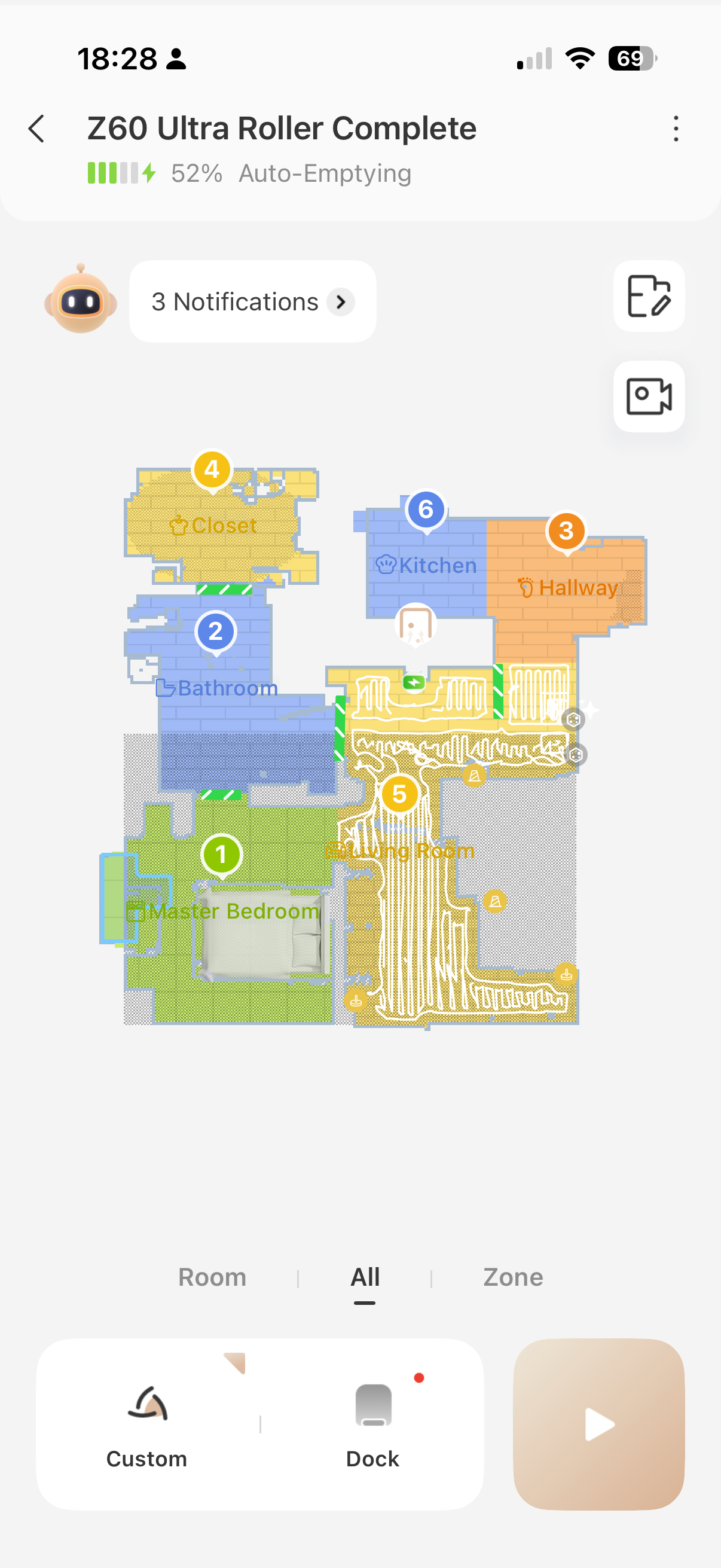Image resolution: width=721 pixels, height=1568 pixels.
Task: Select the All cleaning mode tab
Action: (365, 1277)
